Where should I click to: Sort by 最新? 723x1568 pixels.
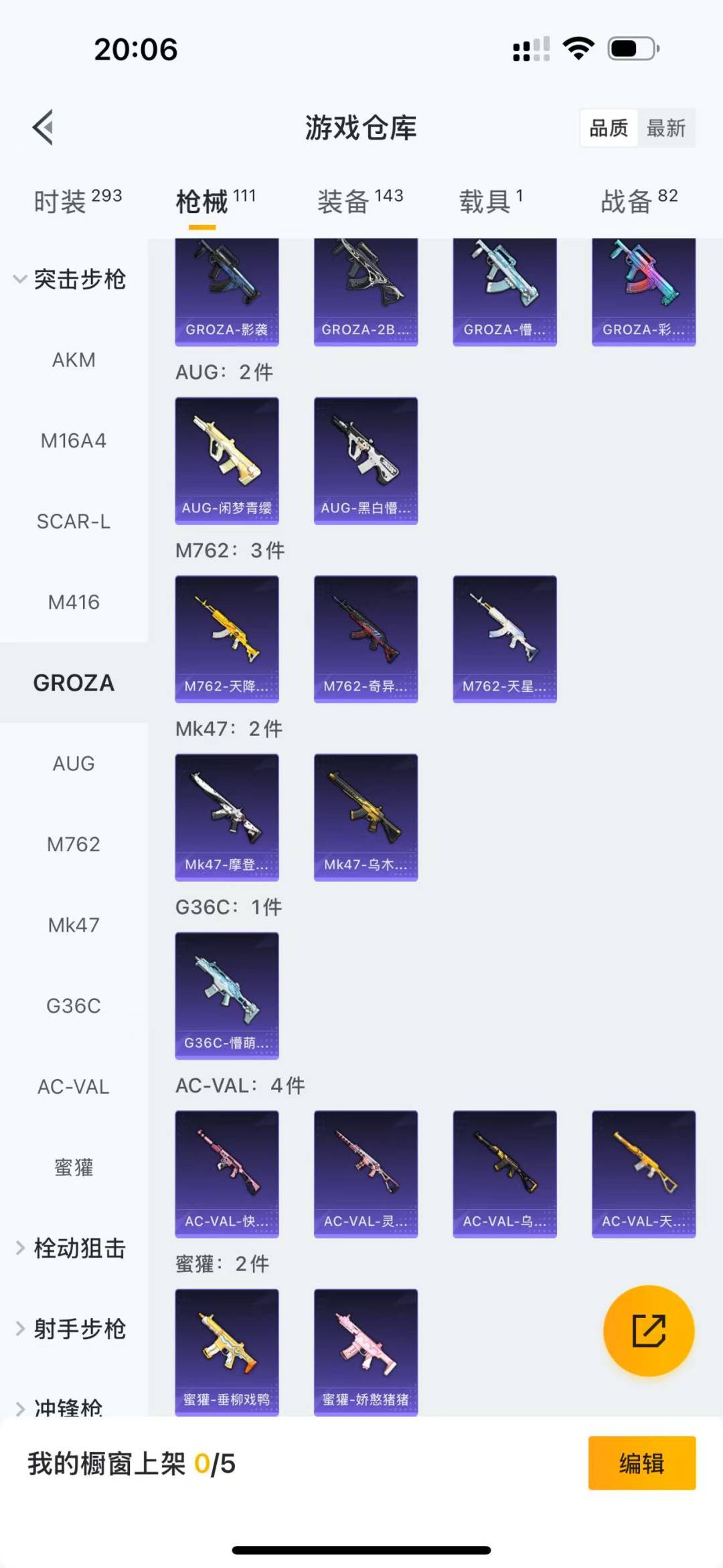click(665, 128)
